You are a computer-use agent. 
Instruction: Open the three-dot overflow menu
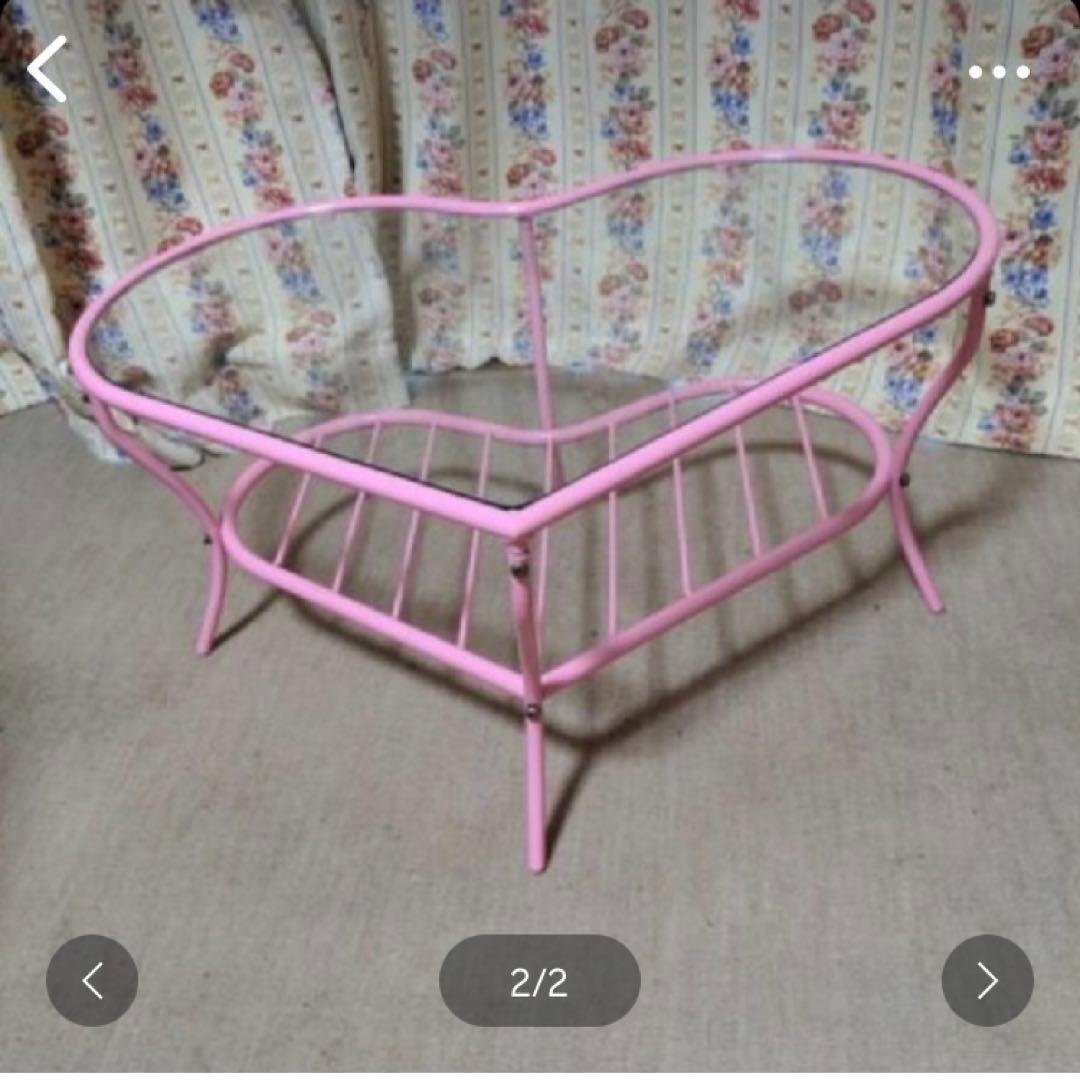pos(998,71)
